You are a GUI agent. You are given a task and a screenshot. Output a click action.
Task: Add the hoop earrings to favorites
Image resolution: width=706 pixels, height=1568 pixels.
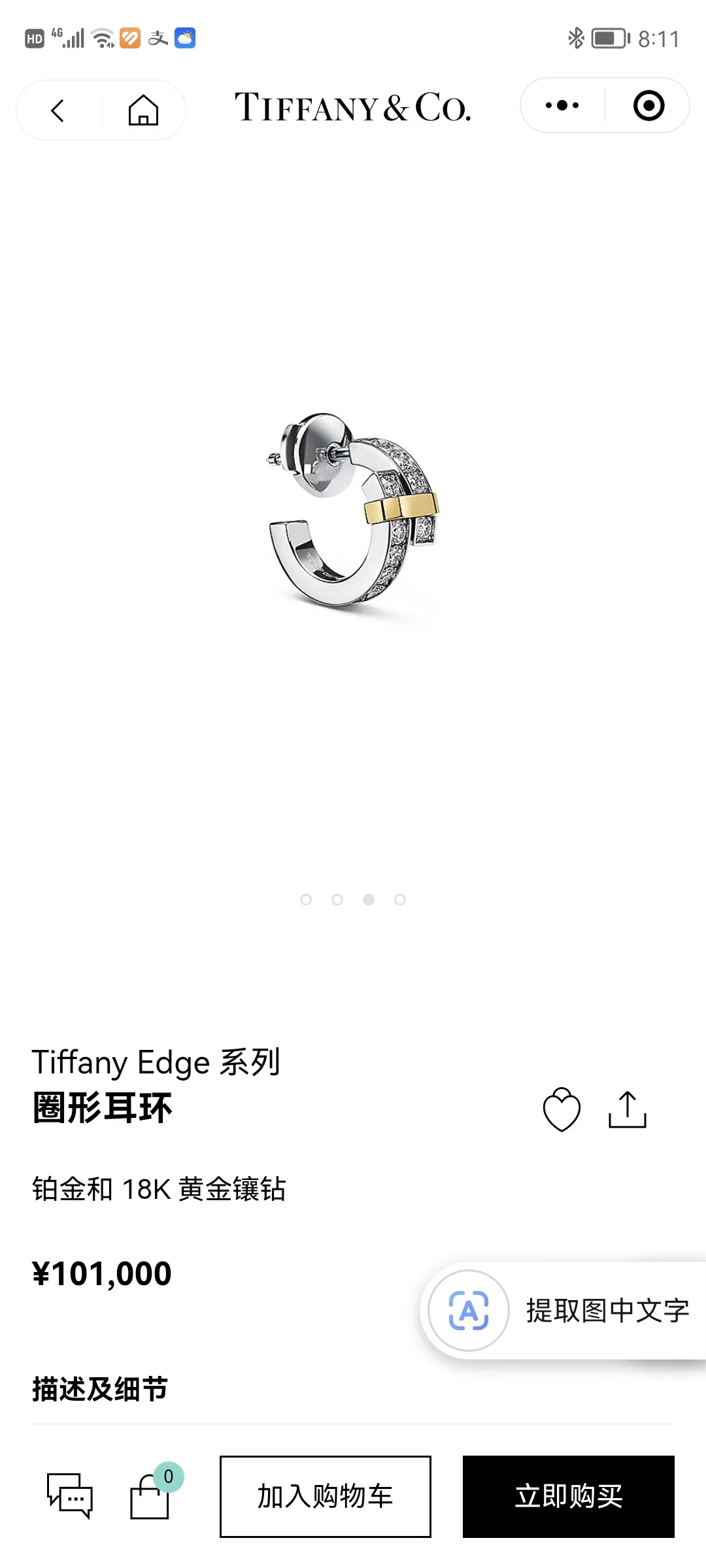(562, 1109)
